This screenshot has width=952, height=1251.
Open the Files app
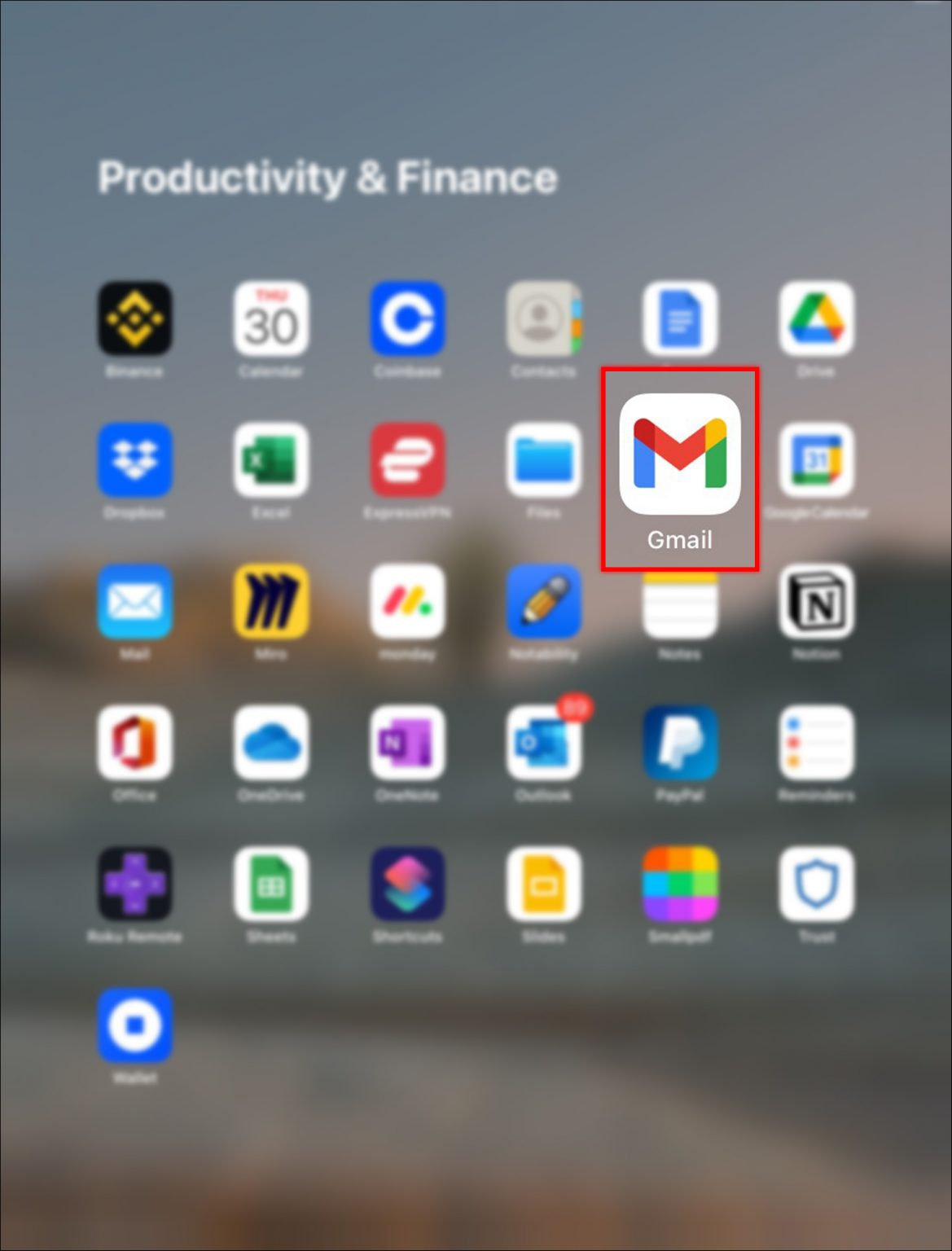coord(543,459)
